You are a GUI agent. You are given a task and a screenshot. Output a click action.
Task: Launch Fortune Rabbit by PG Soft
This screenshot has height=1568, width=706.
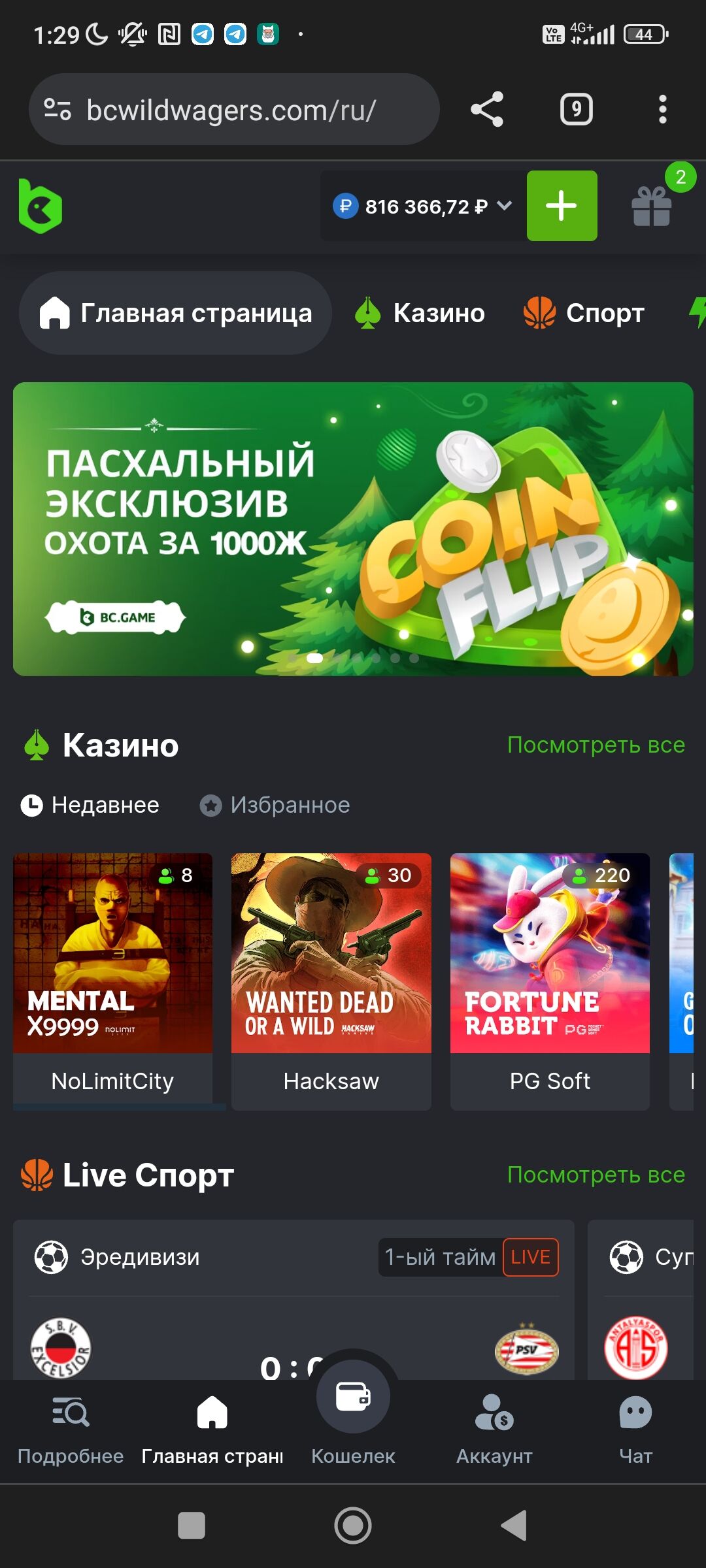tap(550, 954)
